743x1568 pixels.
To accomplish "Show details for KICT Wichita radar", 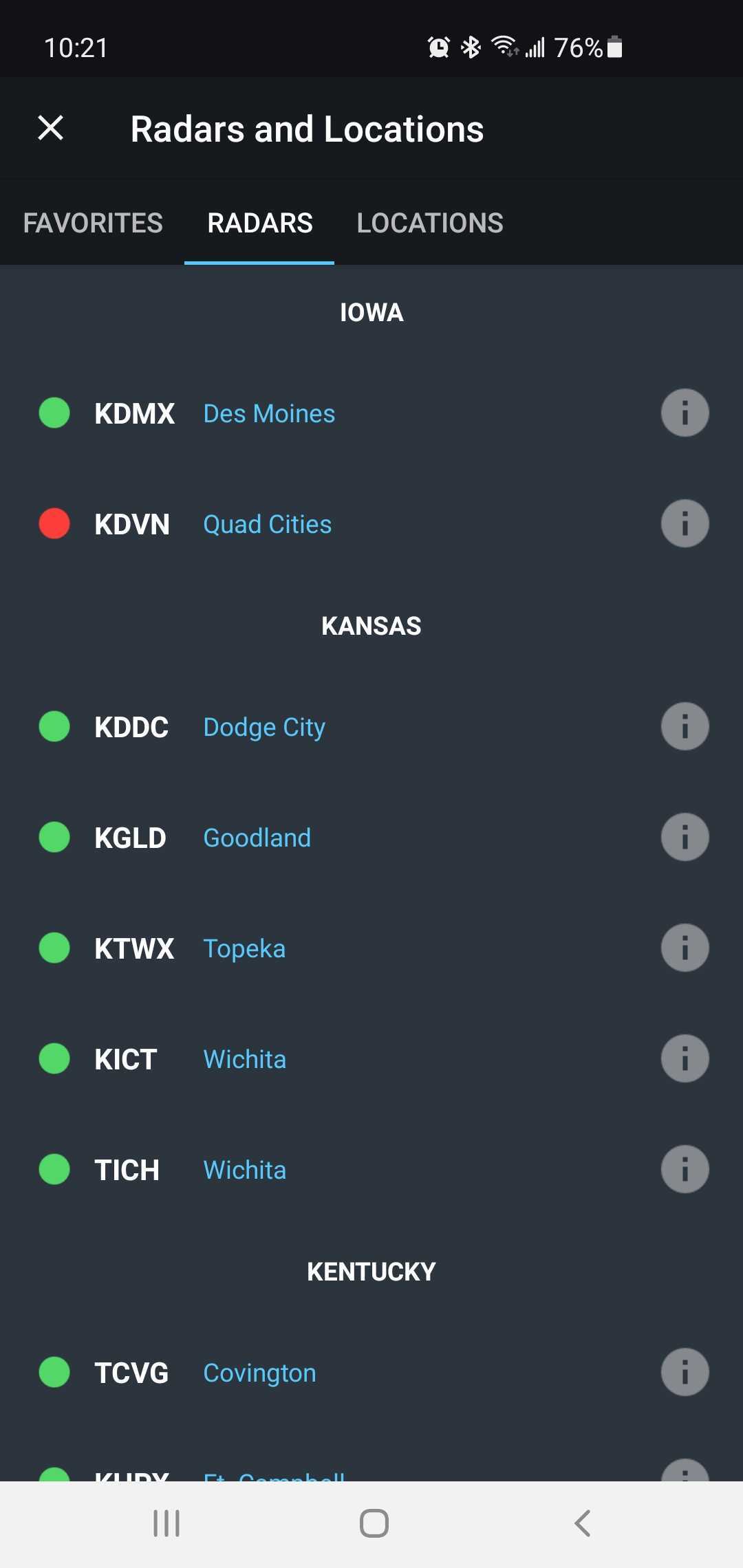I will click(x=684, y=1058).
